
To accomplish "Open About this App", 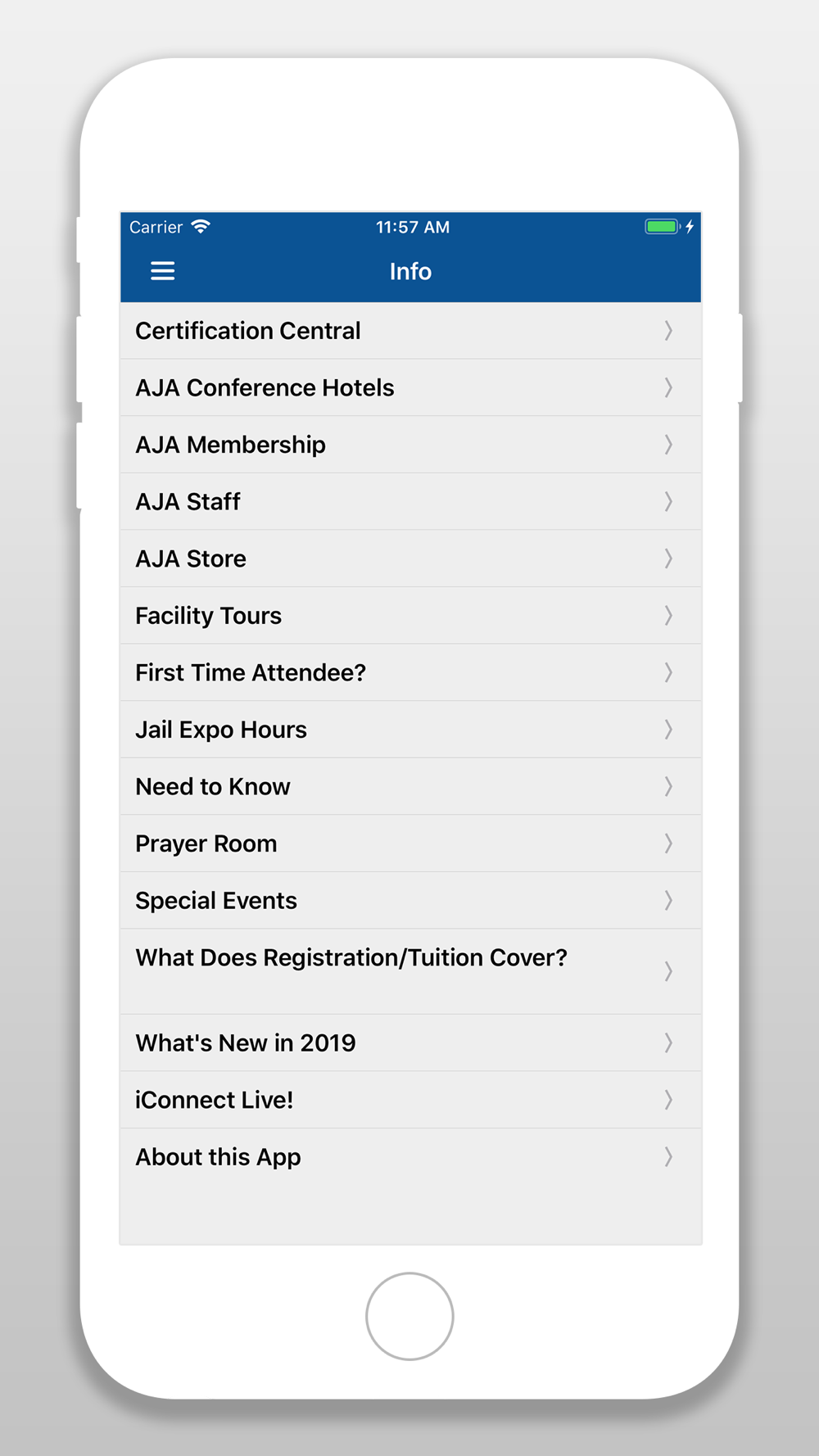I will point(410,1157).
